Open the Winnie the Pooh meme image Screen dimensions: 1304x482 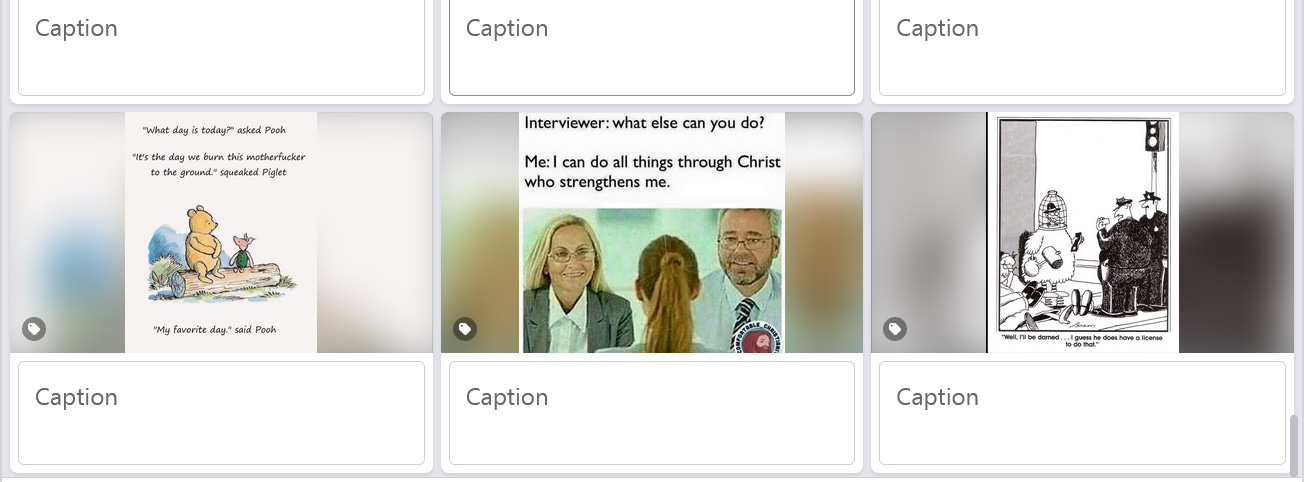point(221,232)
